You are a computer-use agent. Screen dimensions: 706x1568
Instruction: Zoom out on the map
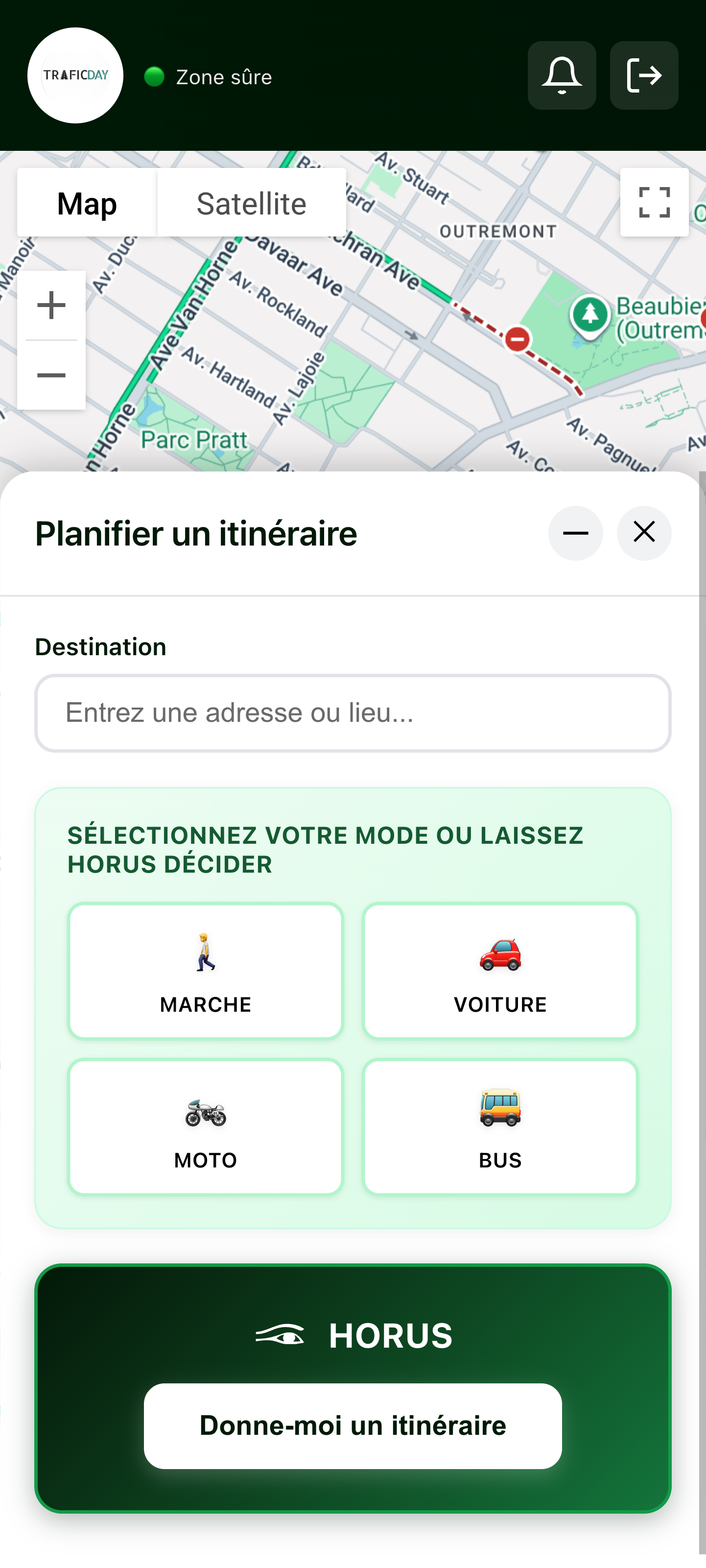[51, 375]
